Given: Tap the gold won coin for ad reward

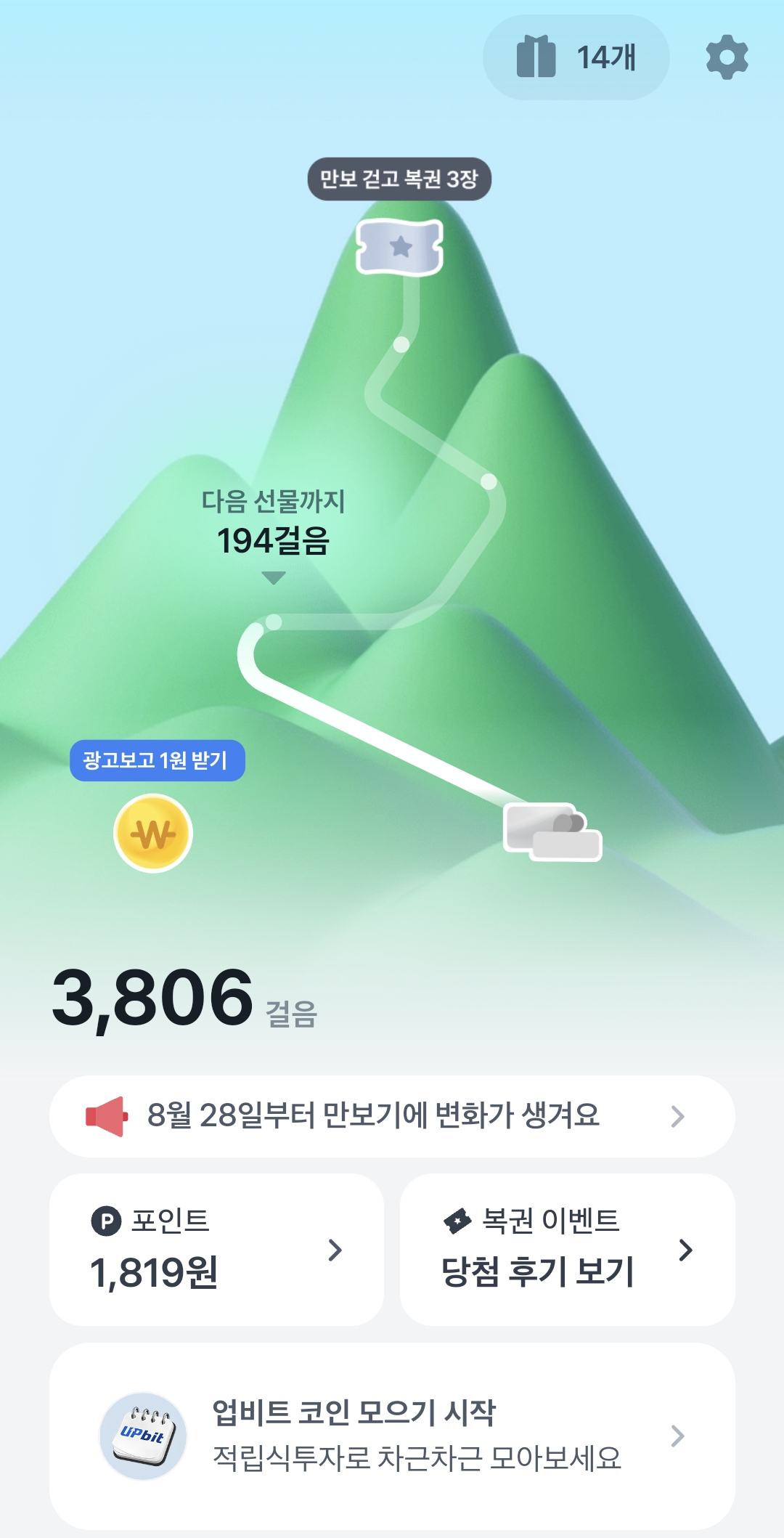Looking at the screenshot, I should pos(153,833).
